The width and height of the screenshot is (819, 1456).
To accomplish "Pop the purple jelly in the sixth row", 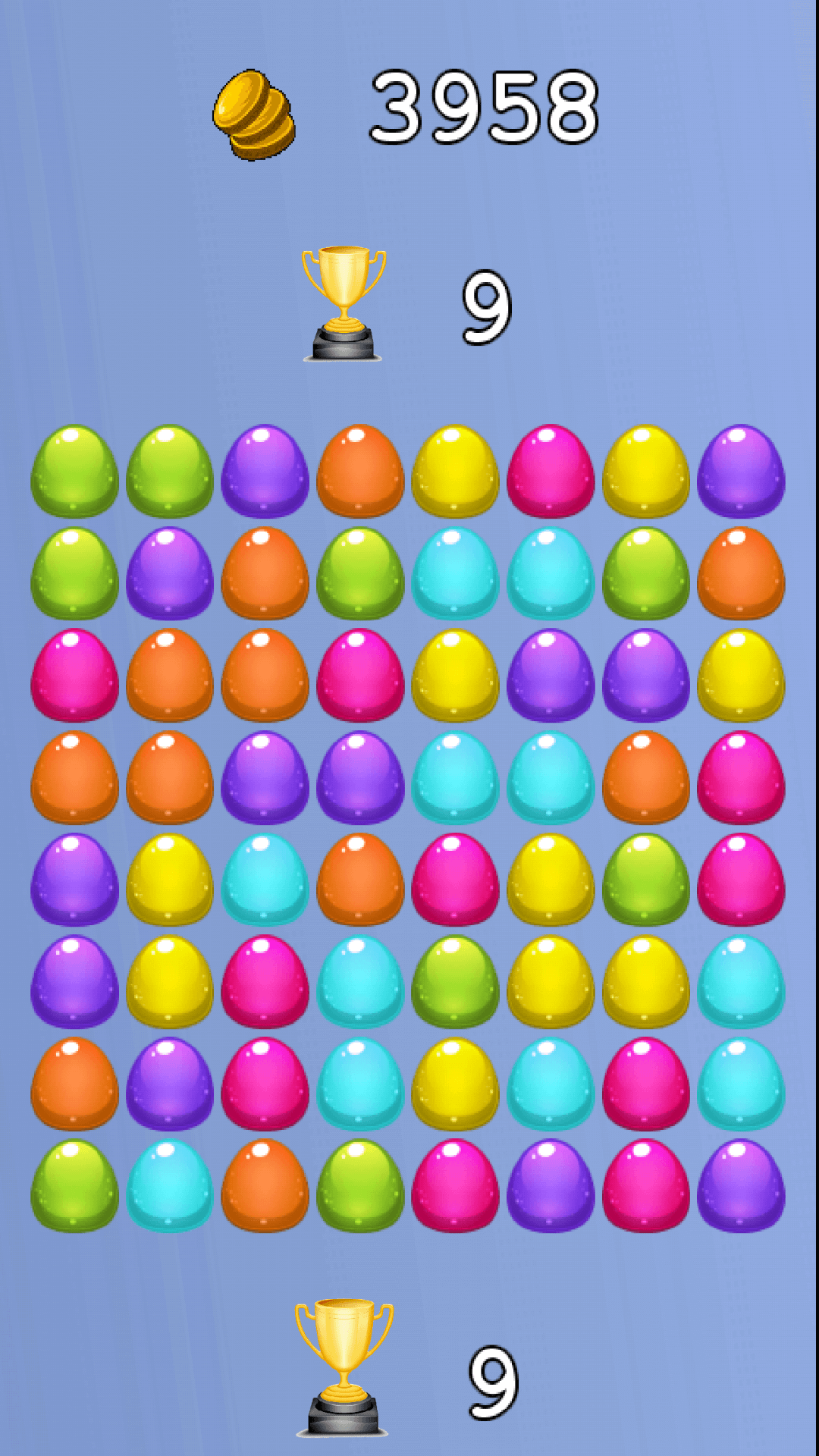I will pos(74,983).
